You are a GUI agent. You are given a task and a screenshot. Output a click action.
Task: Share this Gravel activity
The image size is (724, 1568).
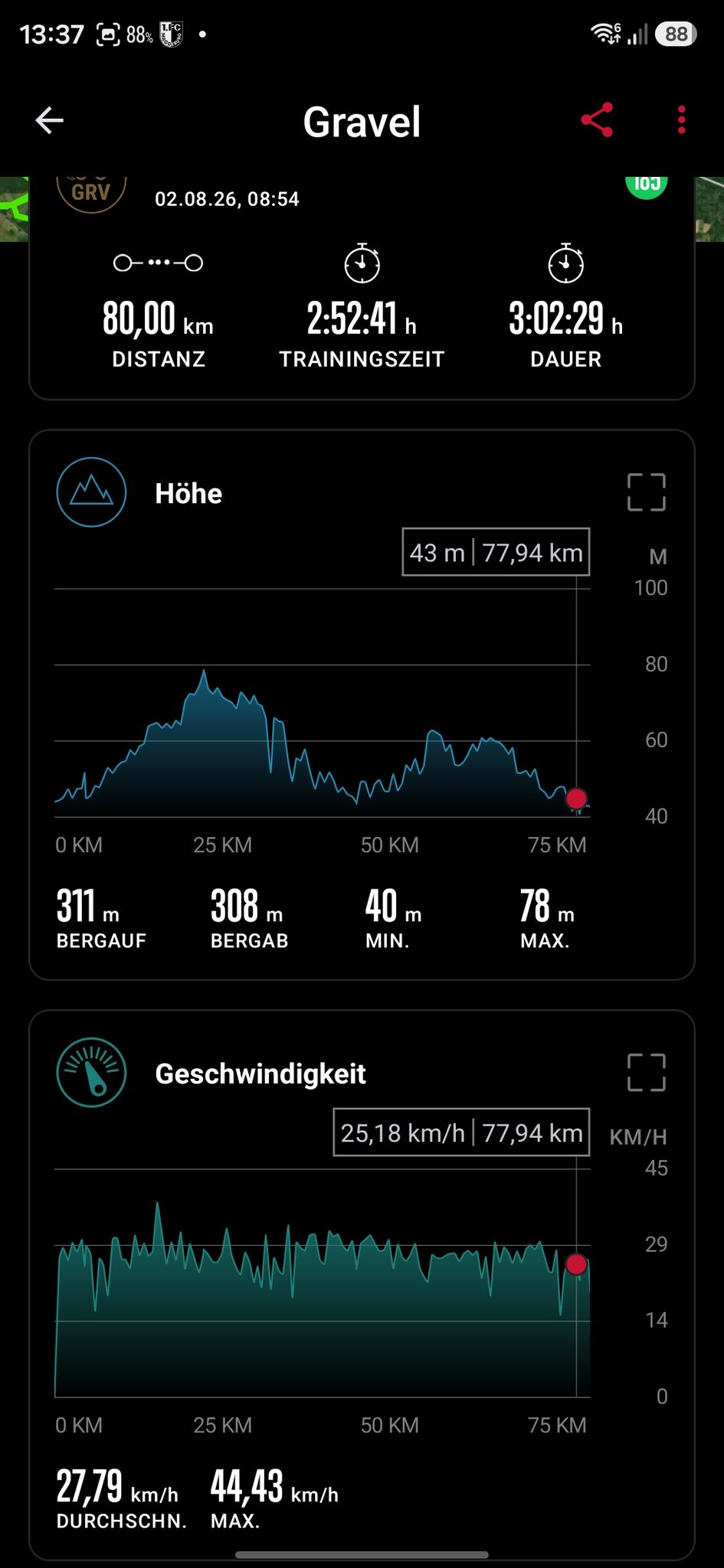[x=597, y=120]
